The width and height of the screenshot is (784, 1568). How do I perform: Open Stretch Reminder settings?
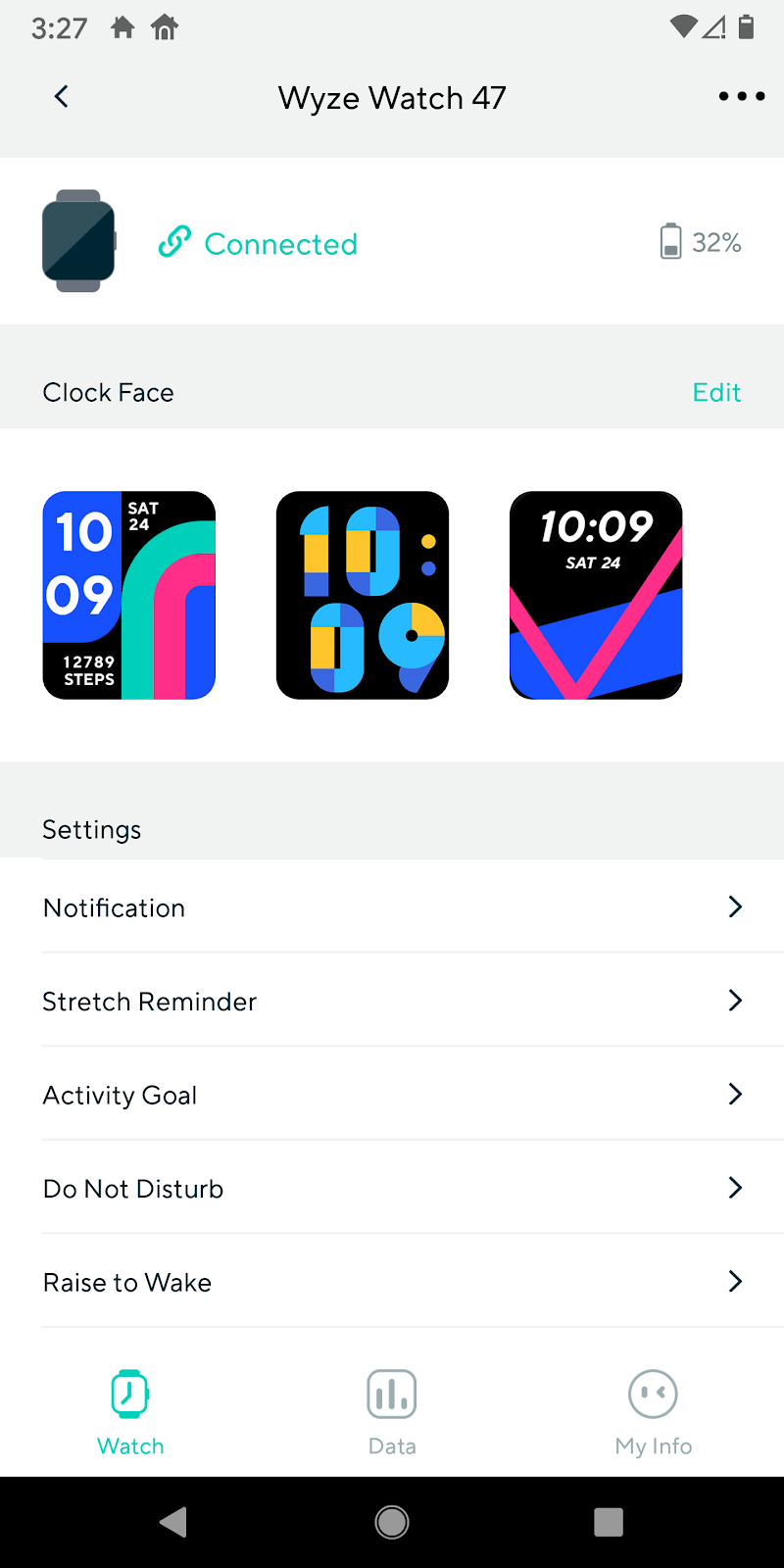click(x=392, y=1001)
